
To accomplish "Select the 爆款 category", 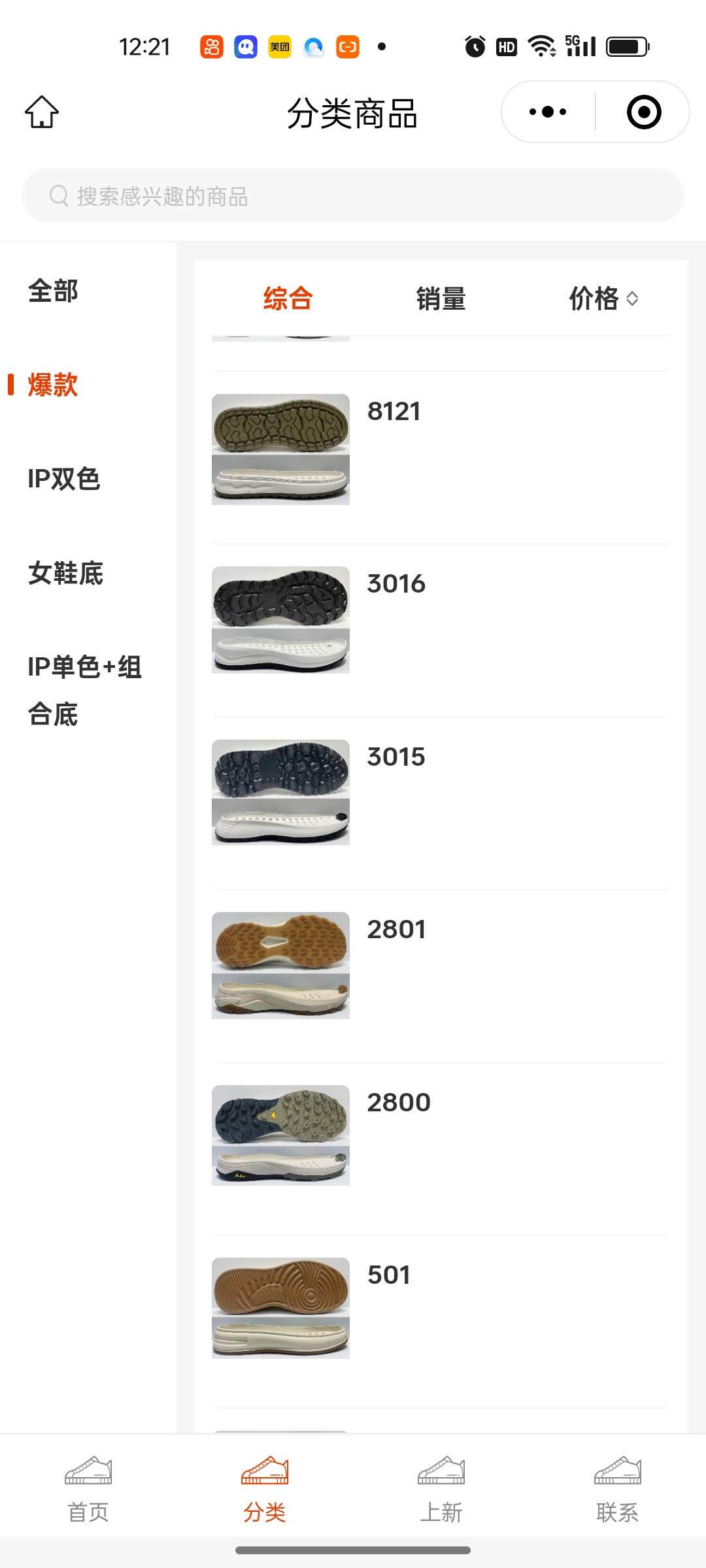I will pos(53,385).
